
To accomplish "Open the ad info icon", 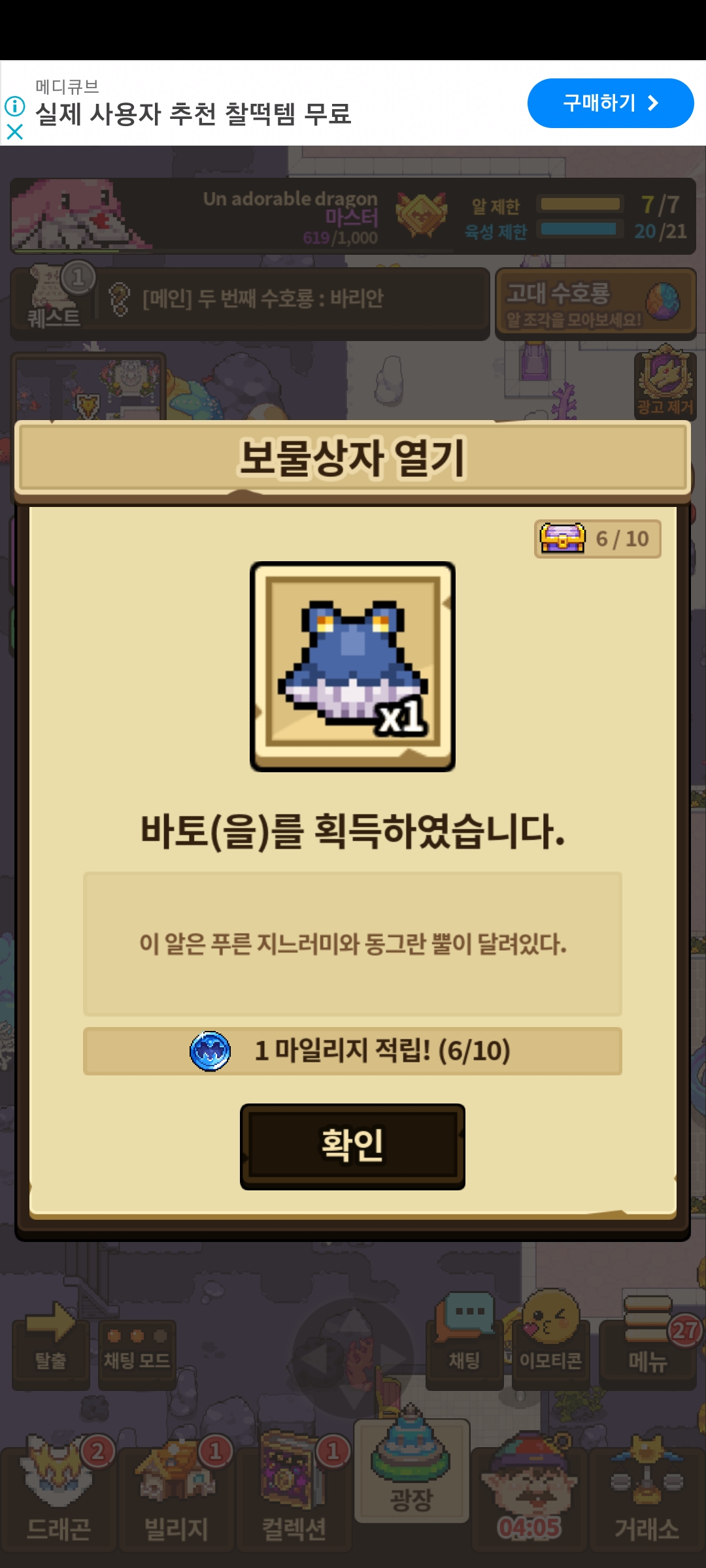I will tap(14, 105).
